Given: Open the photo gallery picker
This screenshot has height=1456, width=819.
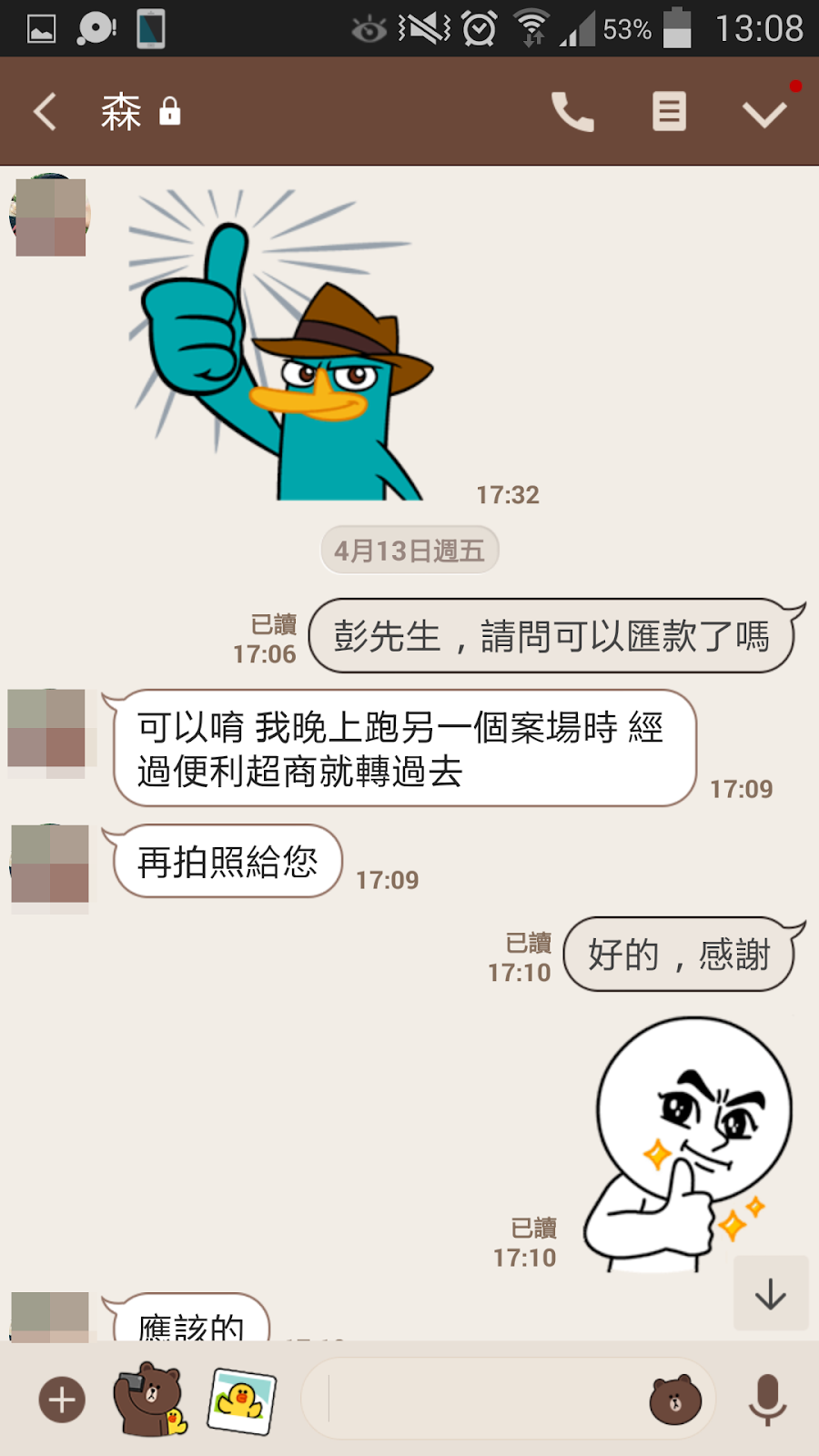Looking at the screenshot, I should coord(241,1400).
